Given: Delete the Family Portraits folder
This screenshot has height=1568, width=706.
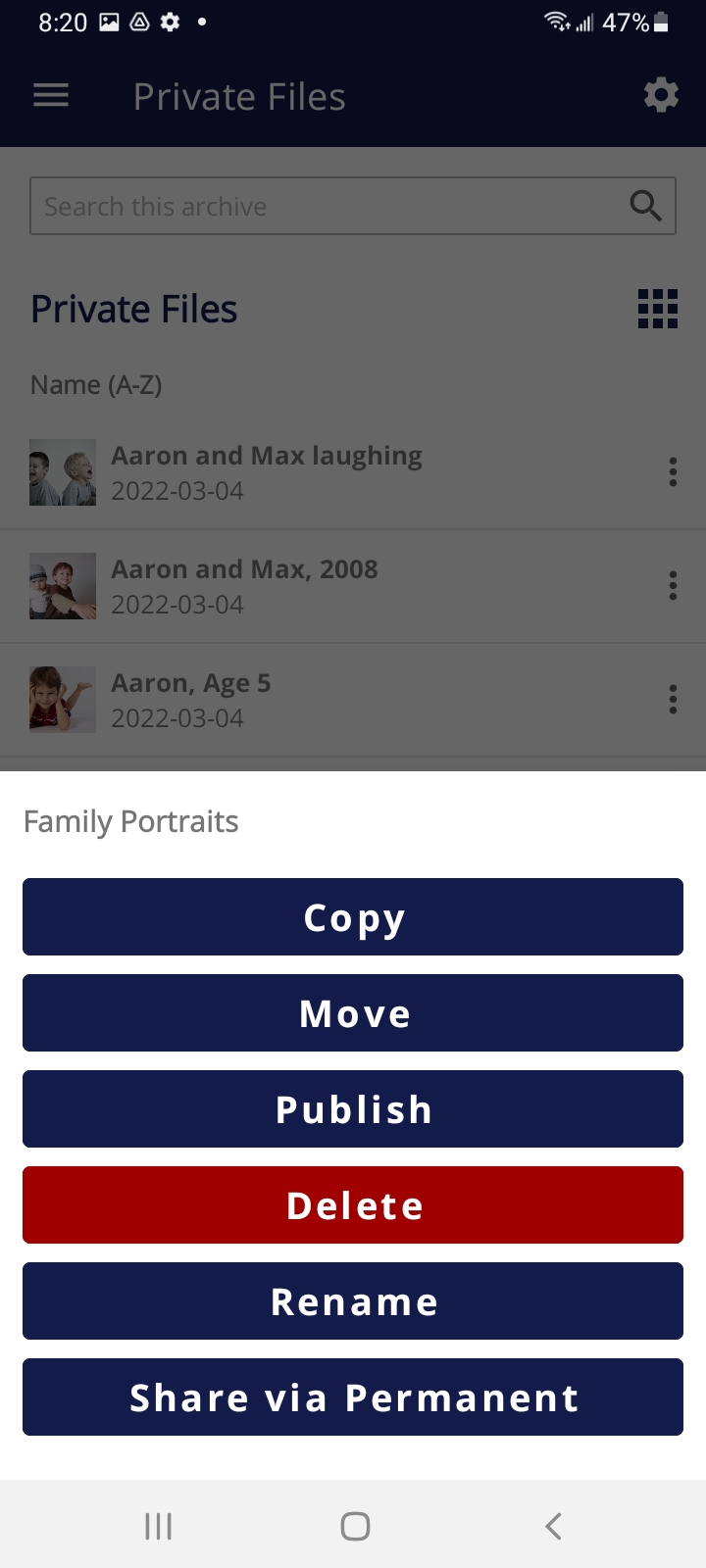Looking at the screenshot, I should click(x=353, y=1205).
